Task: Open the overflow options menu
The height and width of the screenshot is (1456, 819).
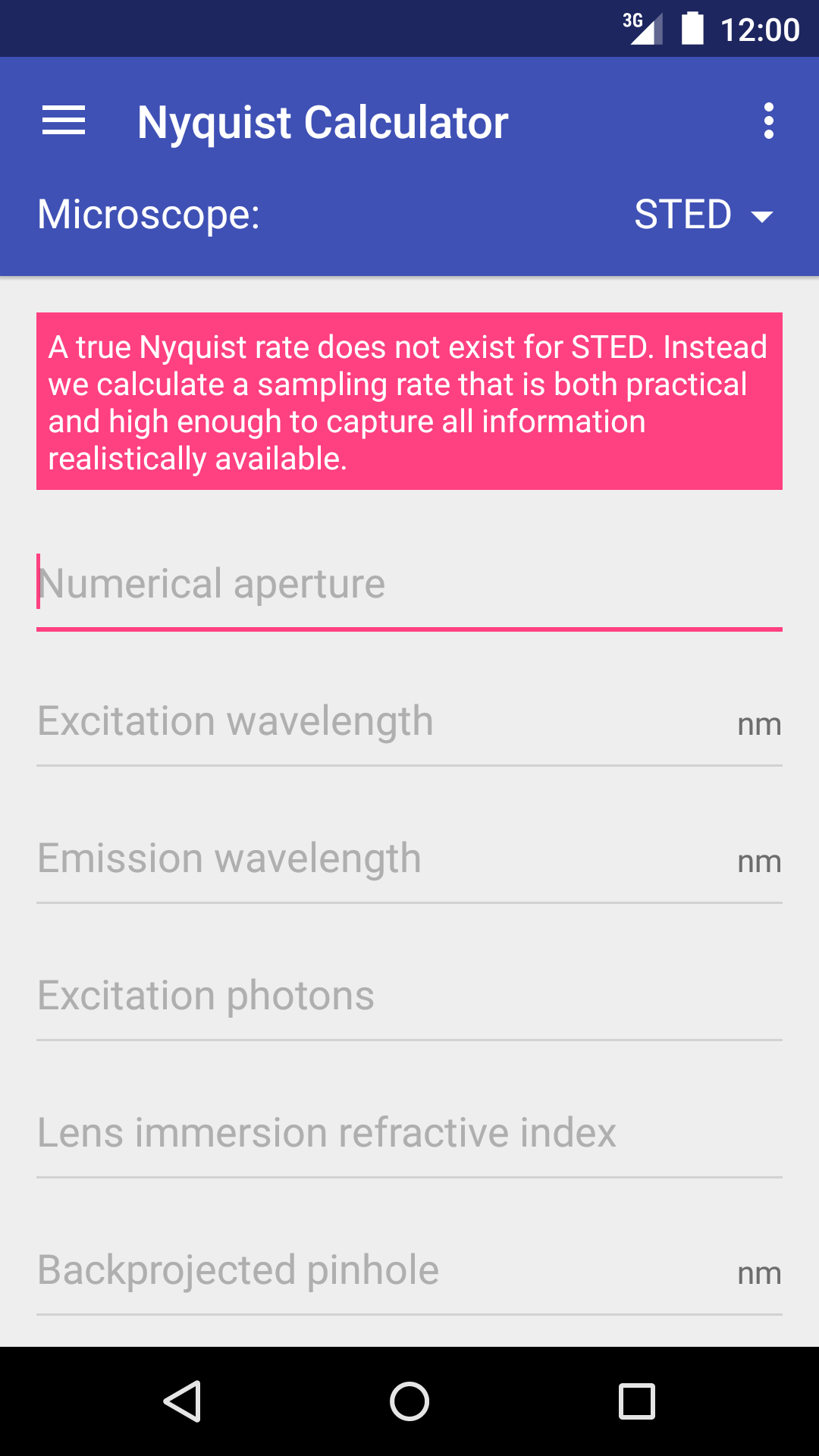Action: (x=769, y=120)
